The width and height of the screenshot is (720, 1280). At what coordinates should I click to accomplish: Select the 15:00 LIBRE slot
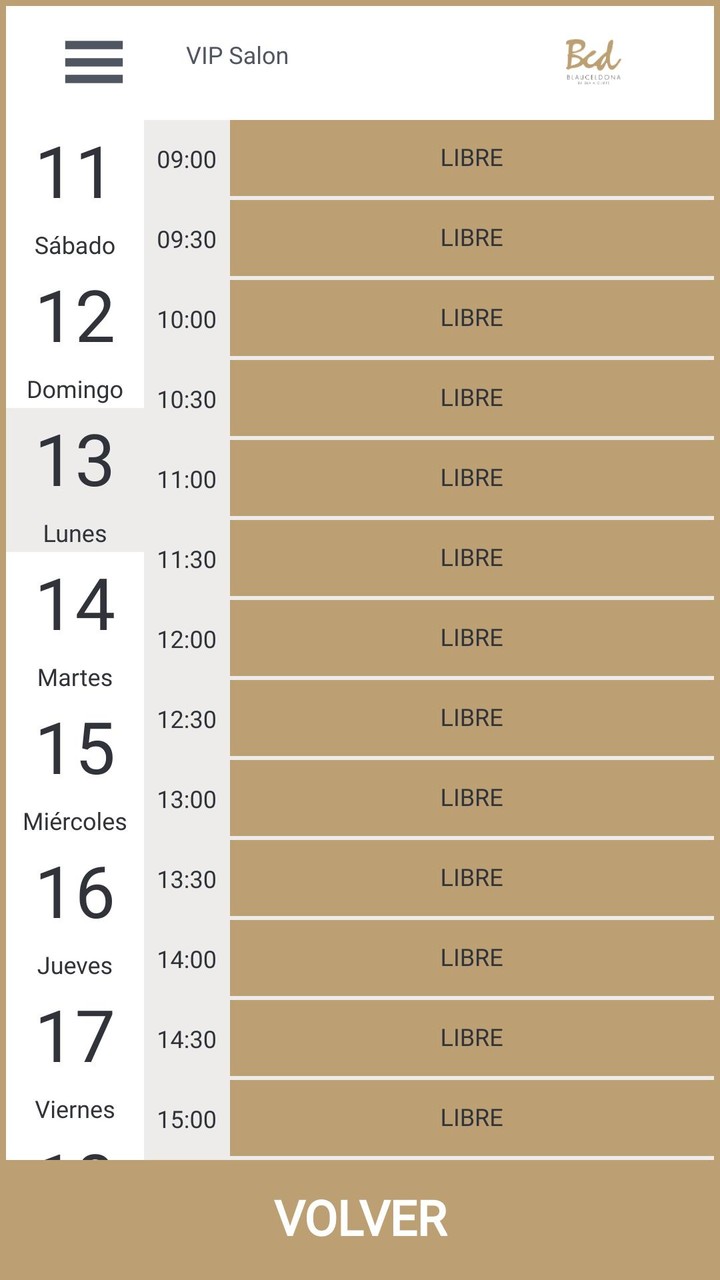471,1118
